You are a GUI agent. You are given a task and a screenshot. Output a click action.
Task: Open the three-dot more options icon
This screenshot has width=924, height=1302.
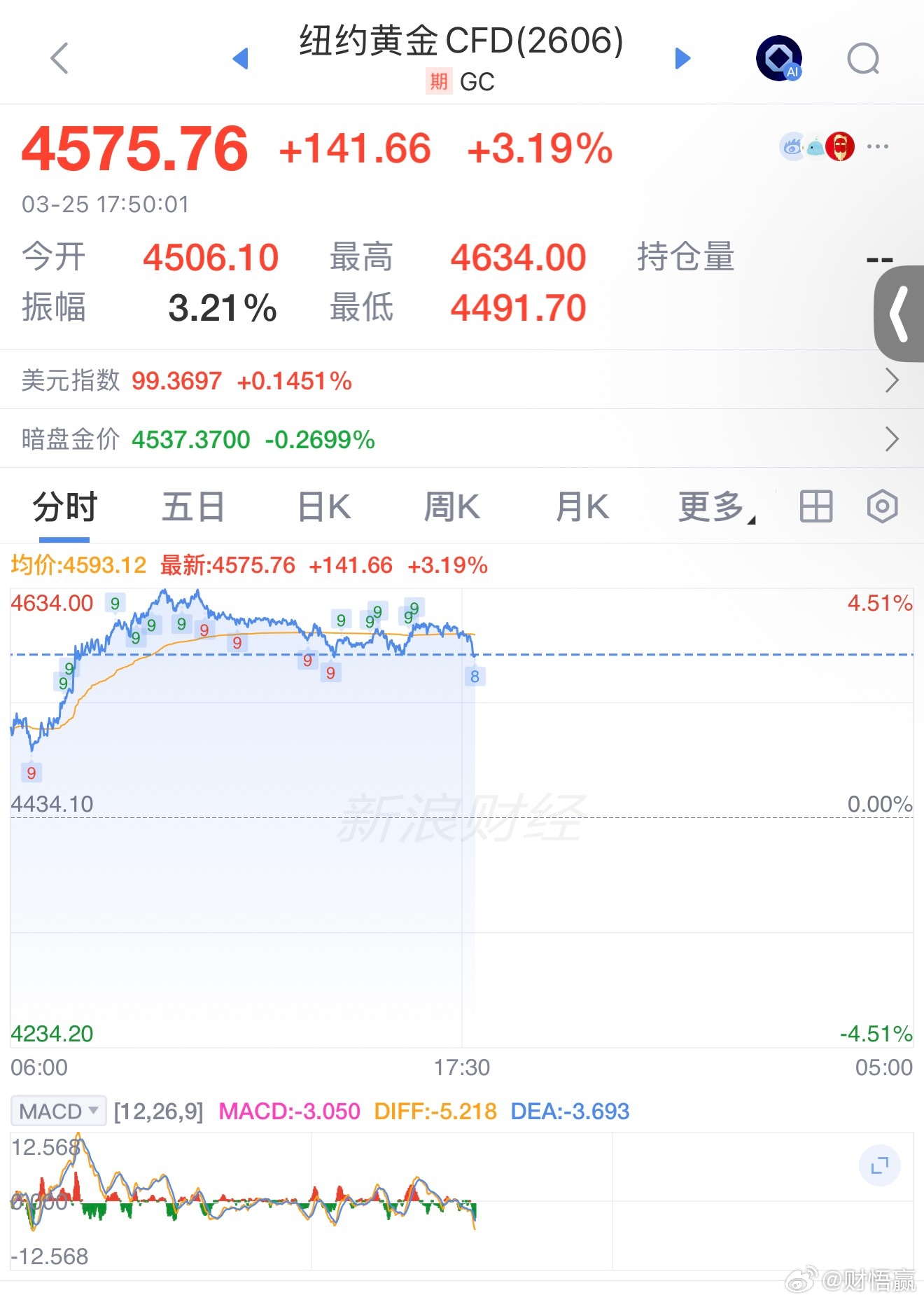[877, 145]
